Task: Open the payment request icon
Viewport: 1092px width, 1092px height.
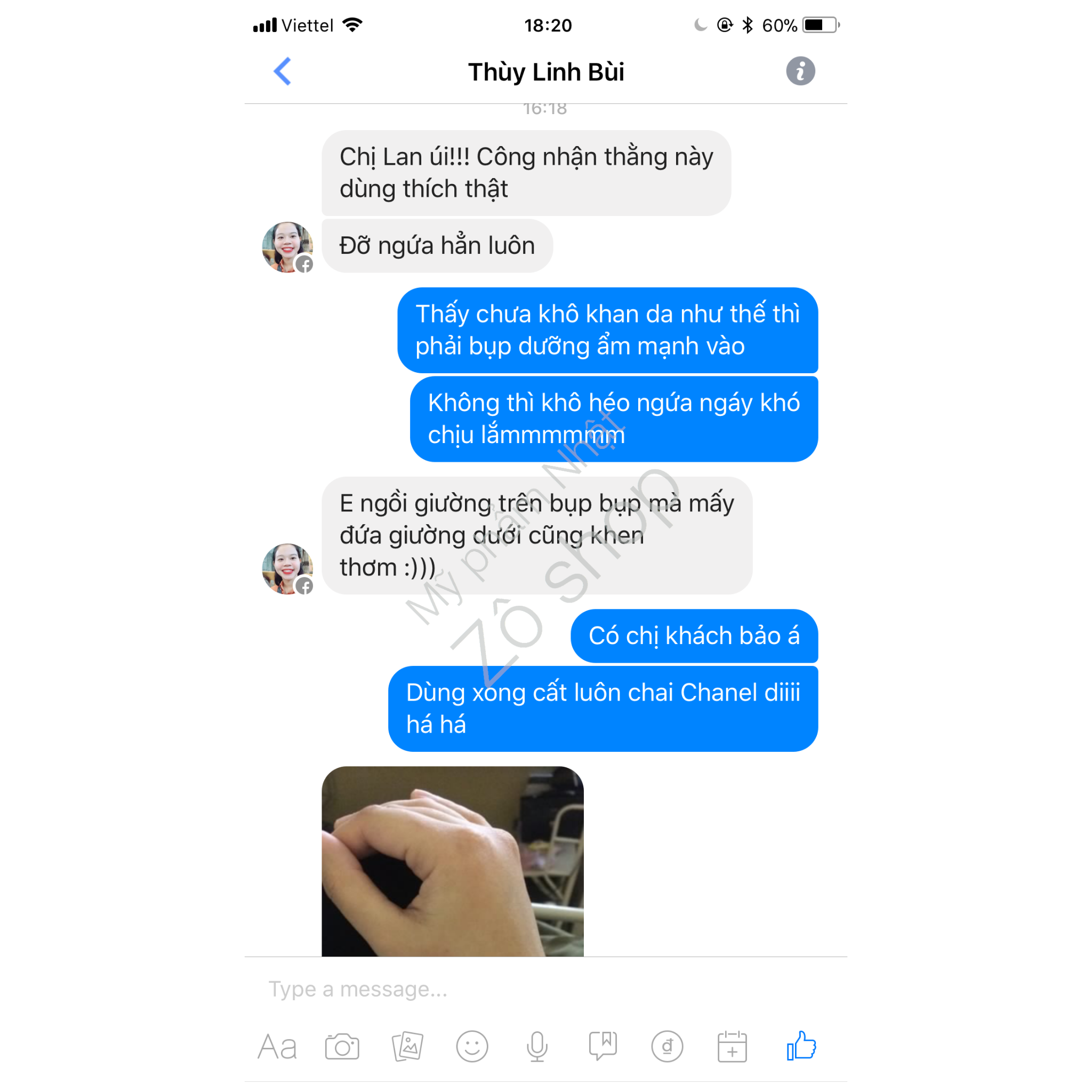Action: [667, 1047]
